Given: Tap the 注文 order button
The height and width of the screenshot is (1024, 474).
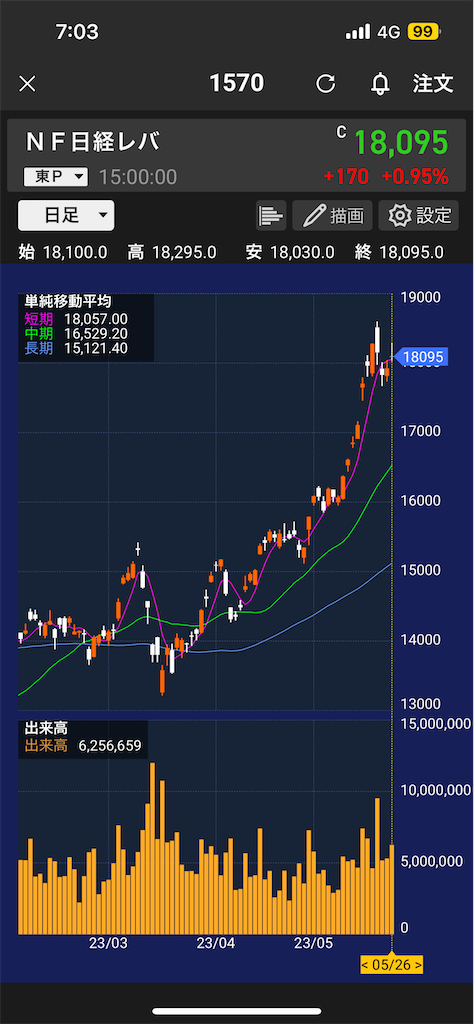Looking at the screenshot, I should (433, 83).
